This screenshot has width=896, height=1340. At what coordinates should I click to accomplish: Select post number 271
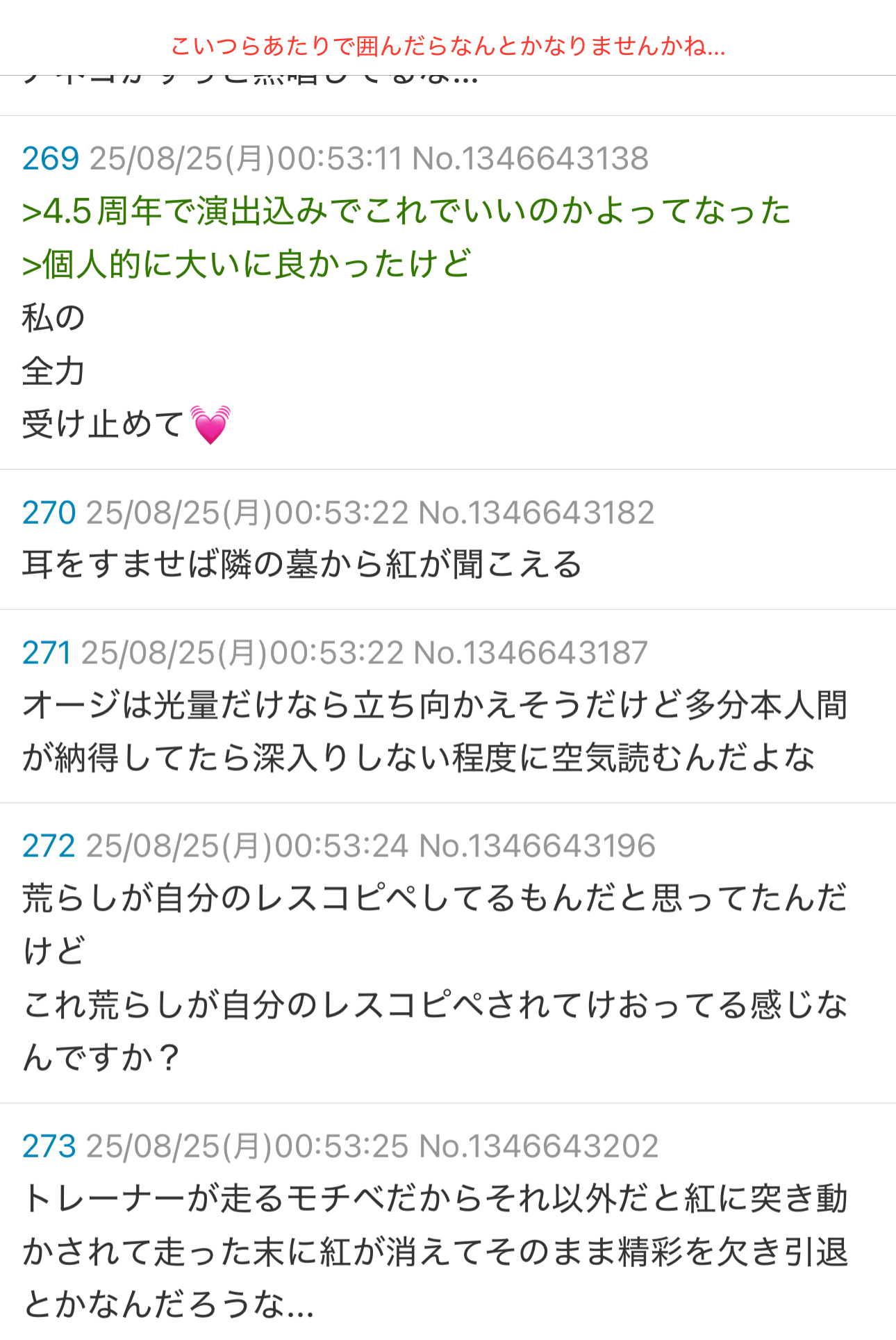[x=47, y=654]
